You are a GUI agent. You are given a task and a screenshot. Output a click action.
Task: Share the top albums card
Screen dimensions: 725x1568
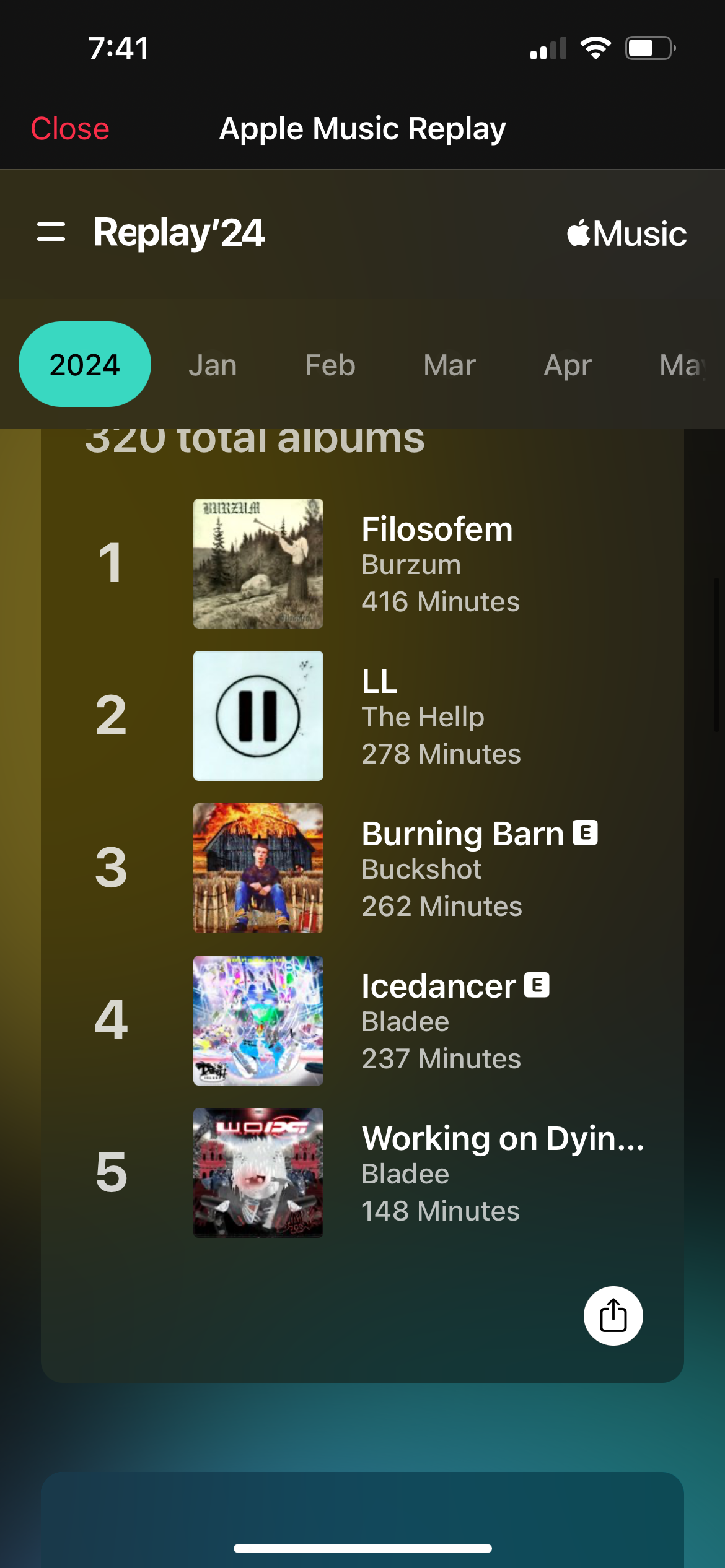click(613, 1316)
